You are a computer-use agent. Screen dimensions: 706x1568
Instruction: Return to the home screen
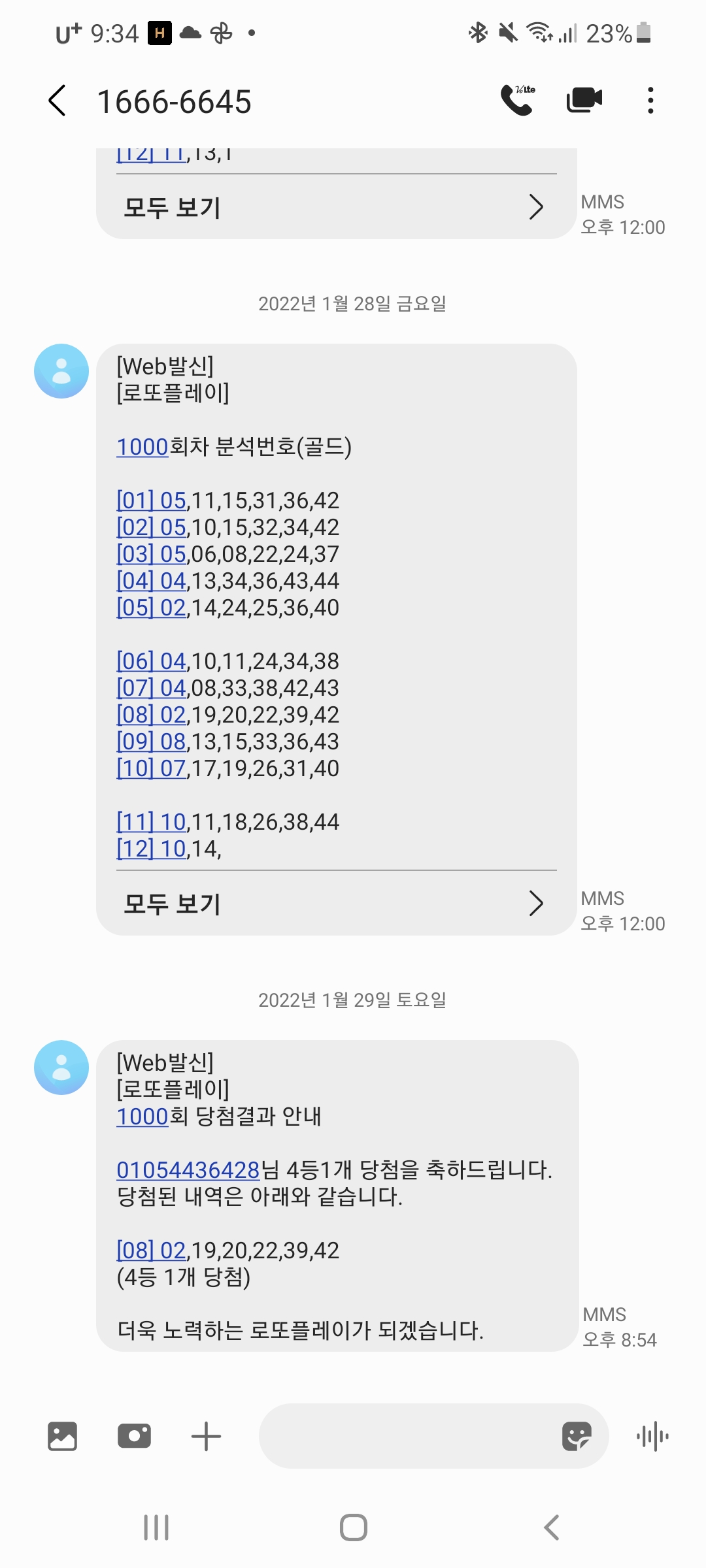tap(353, 1527)
